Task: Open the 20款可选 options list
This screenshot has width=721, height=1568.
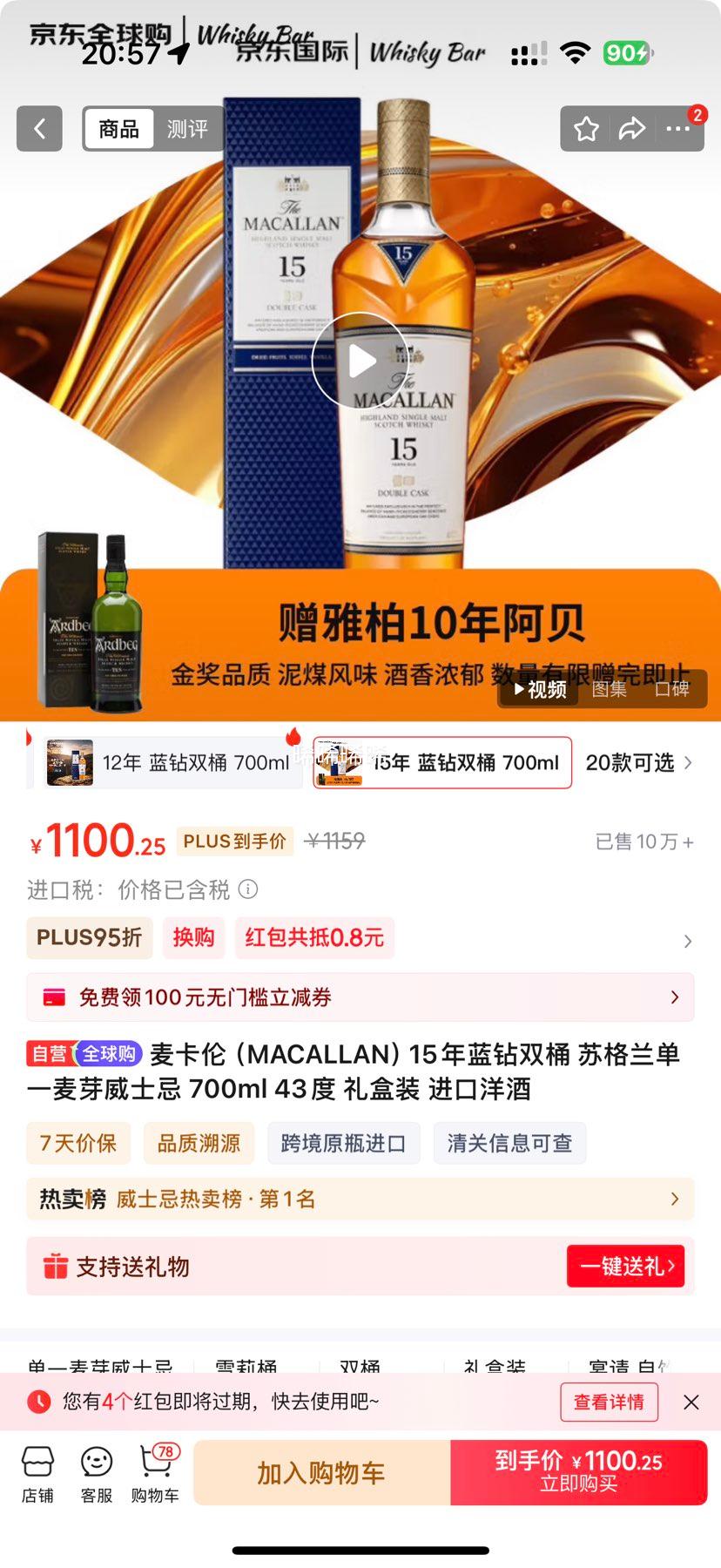Action: (638, 763)
